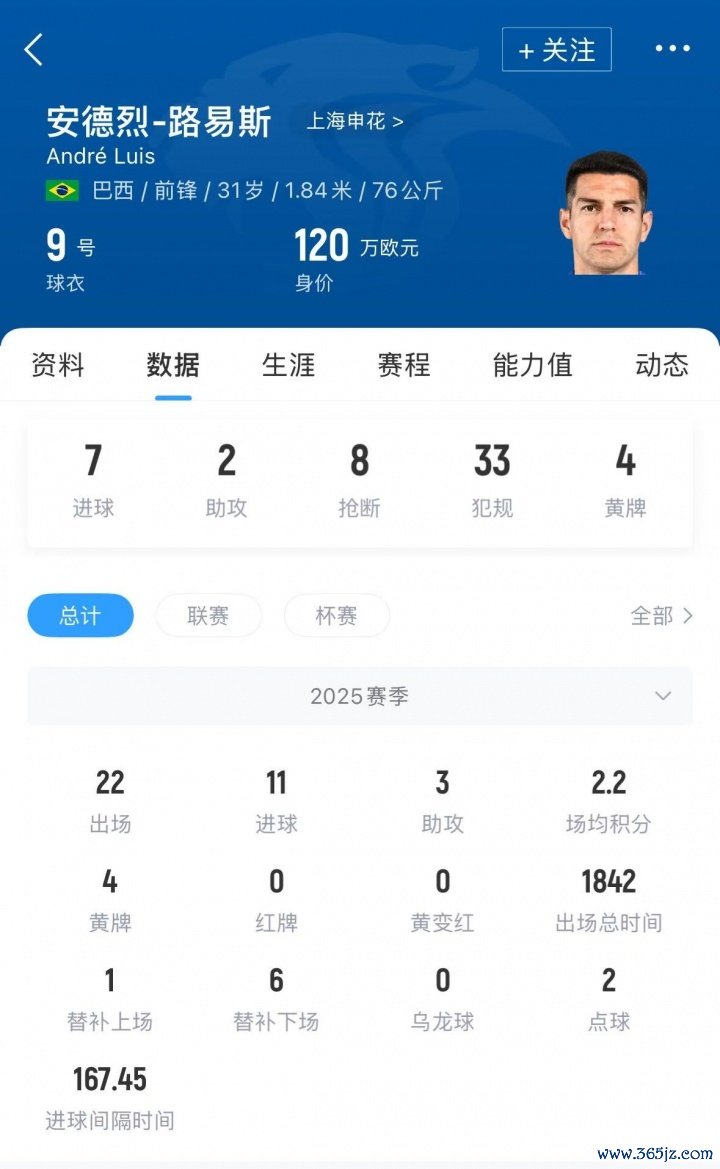Image resolution: width=720 pixels, height=1169 pixels.
Task: Switch to the 资料 tab
Action: pos(58,365)
